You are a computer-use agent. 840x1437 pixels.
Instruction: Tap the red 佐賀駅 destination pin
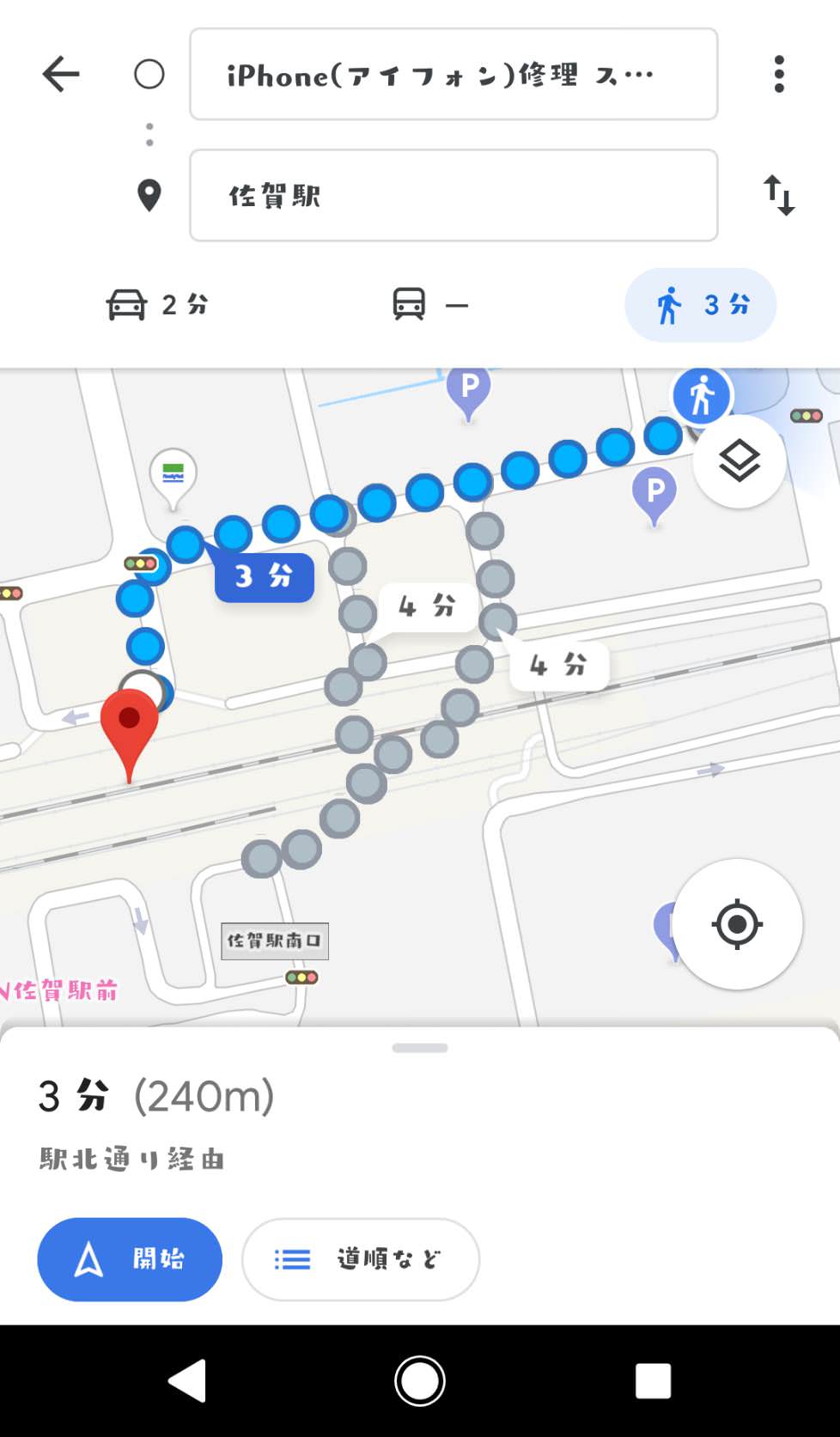pyautogui.click(x=130, y=726)
